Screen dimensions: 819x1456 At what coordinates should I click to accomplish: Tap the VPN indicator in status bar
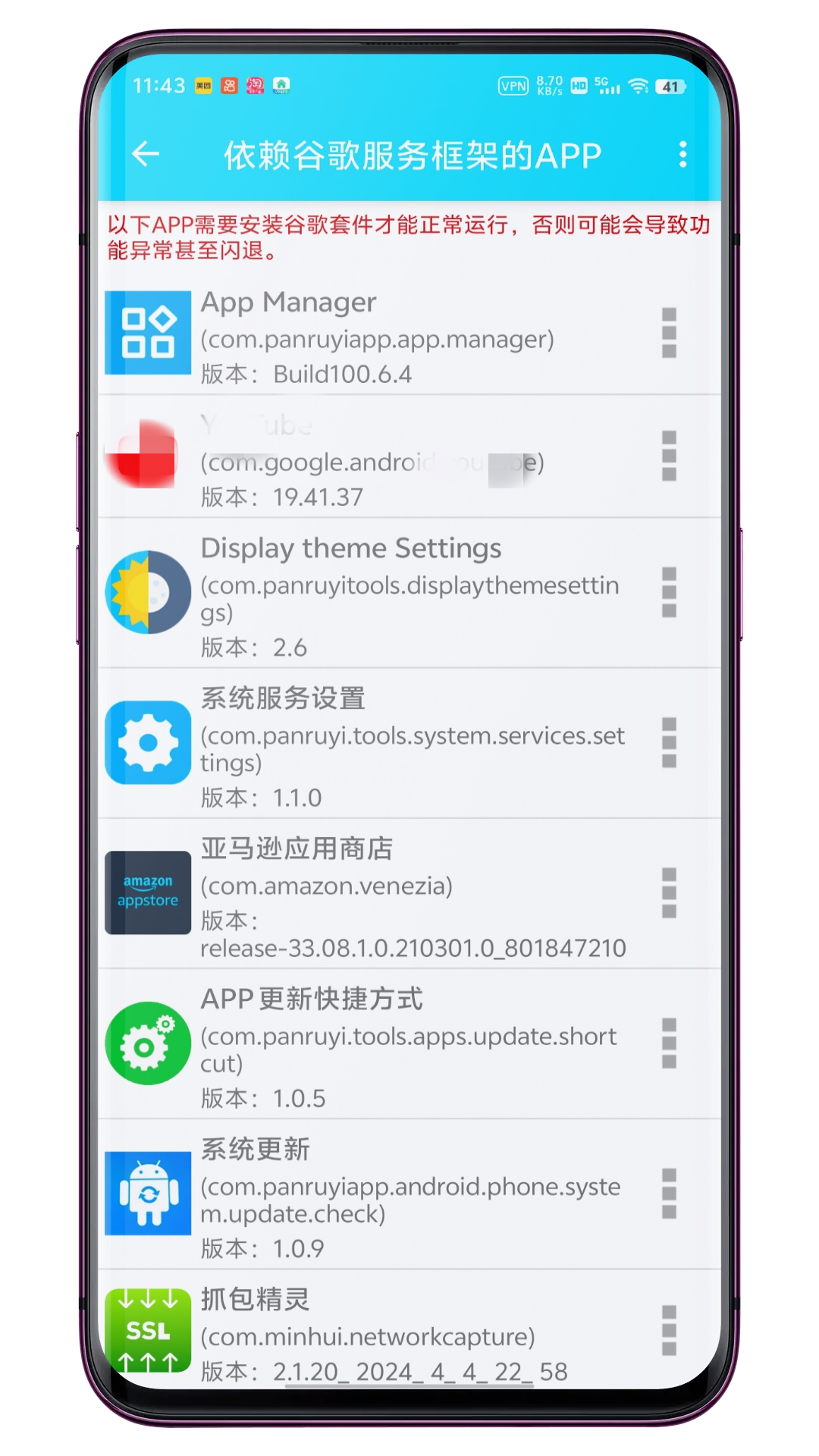coord(513,86)
